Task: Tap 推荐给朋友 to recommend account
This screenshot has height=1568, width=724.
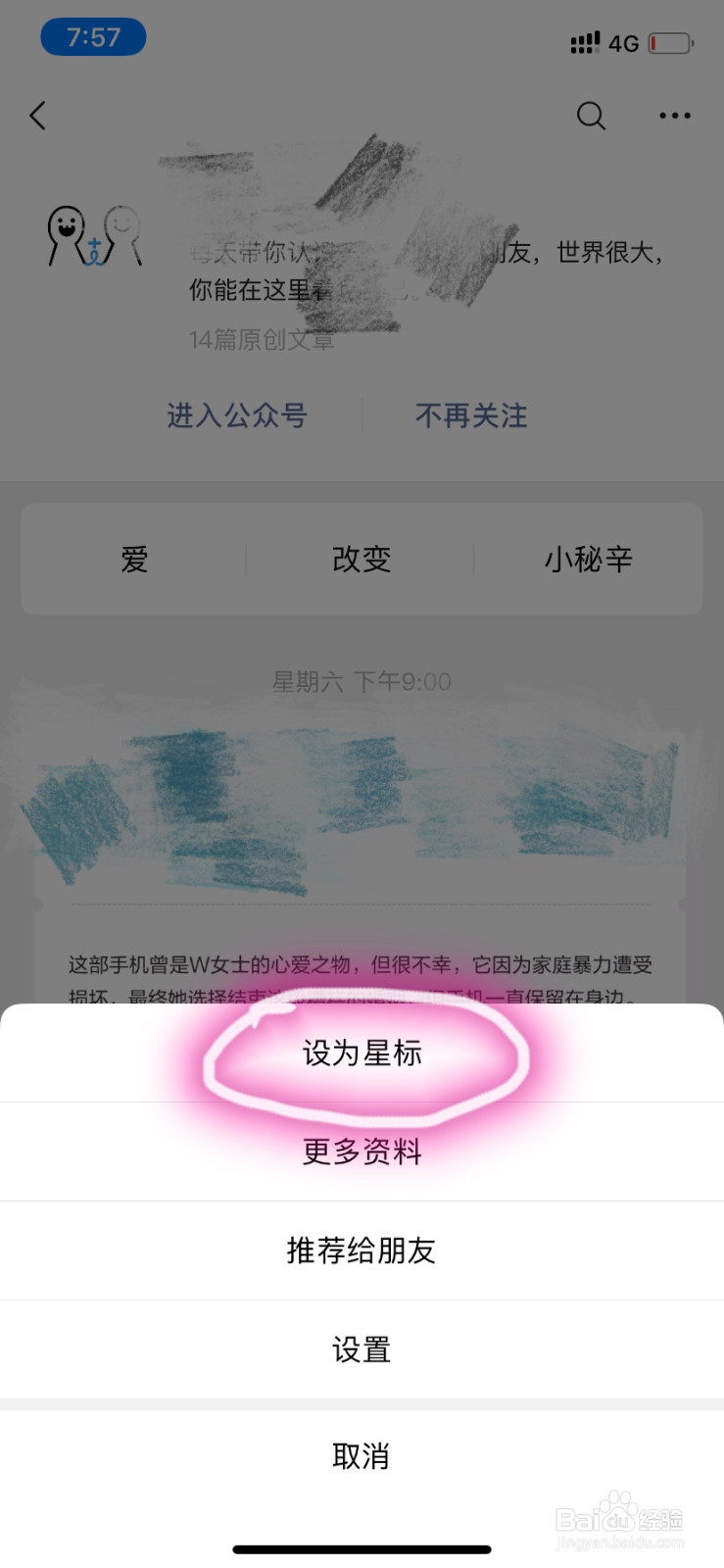Action: tap(362, 1250)
